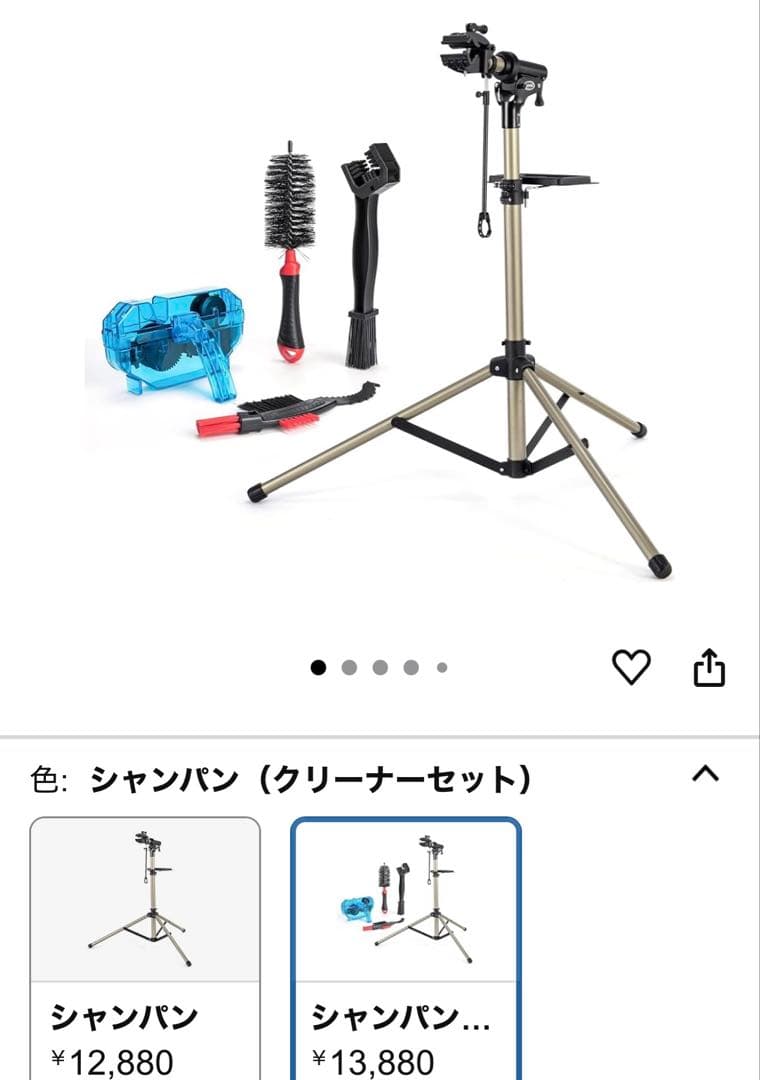Select the シャンパン option at ¥12,880
The image size is (760, 1080).
145,947
